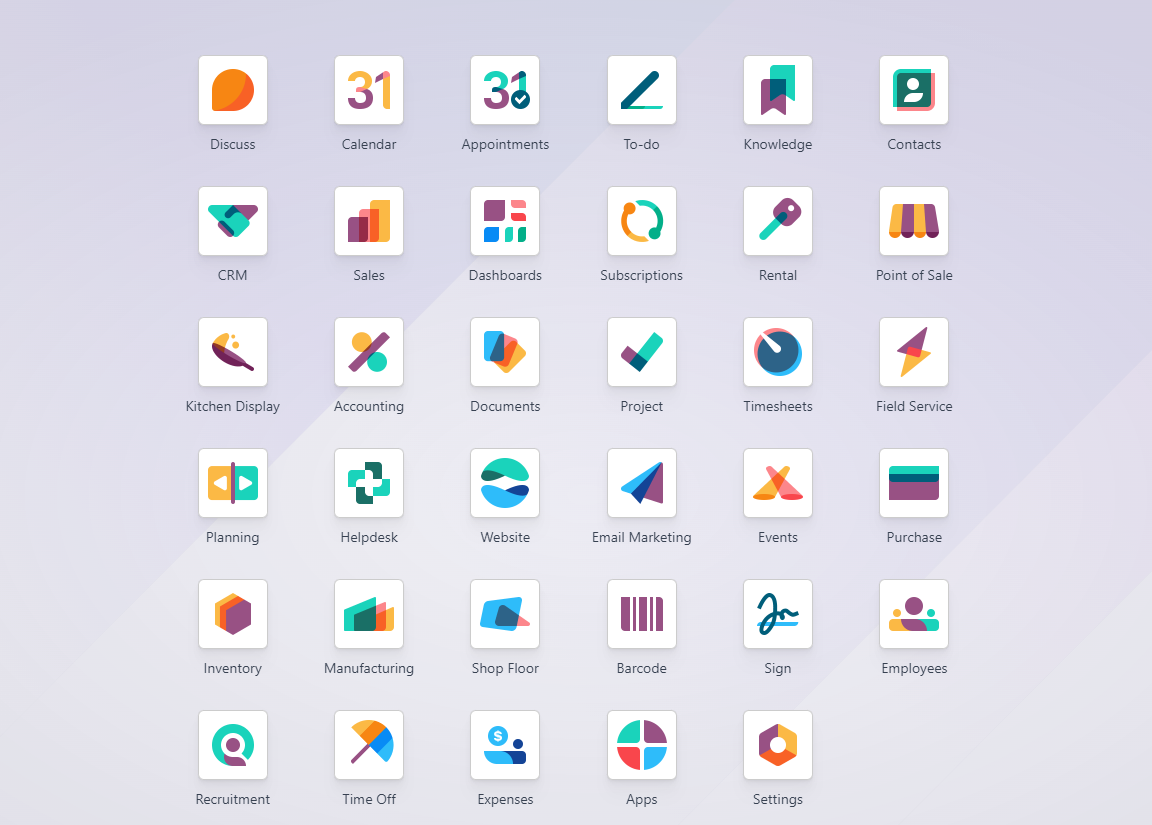View the Dashboards app

click(x=505, y=221)
